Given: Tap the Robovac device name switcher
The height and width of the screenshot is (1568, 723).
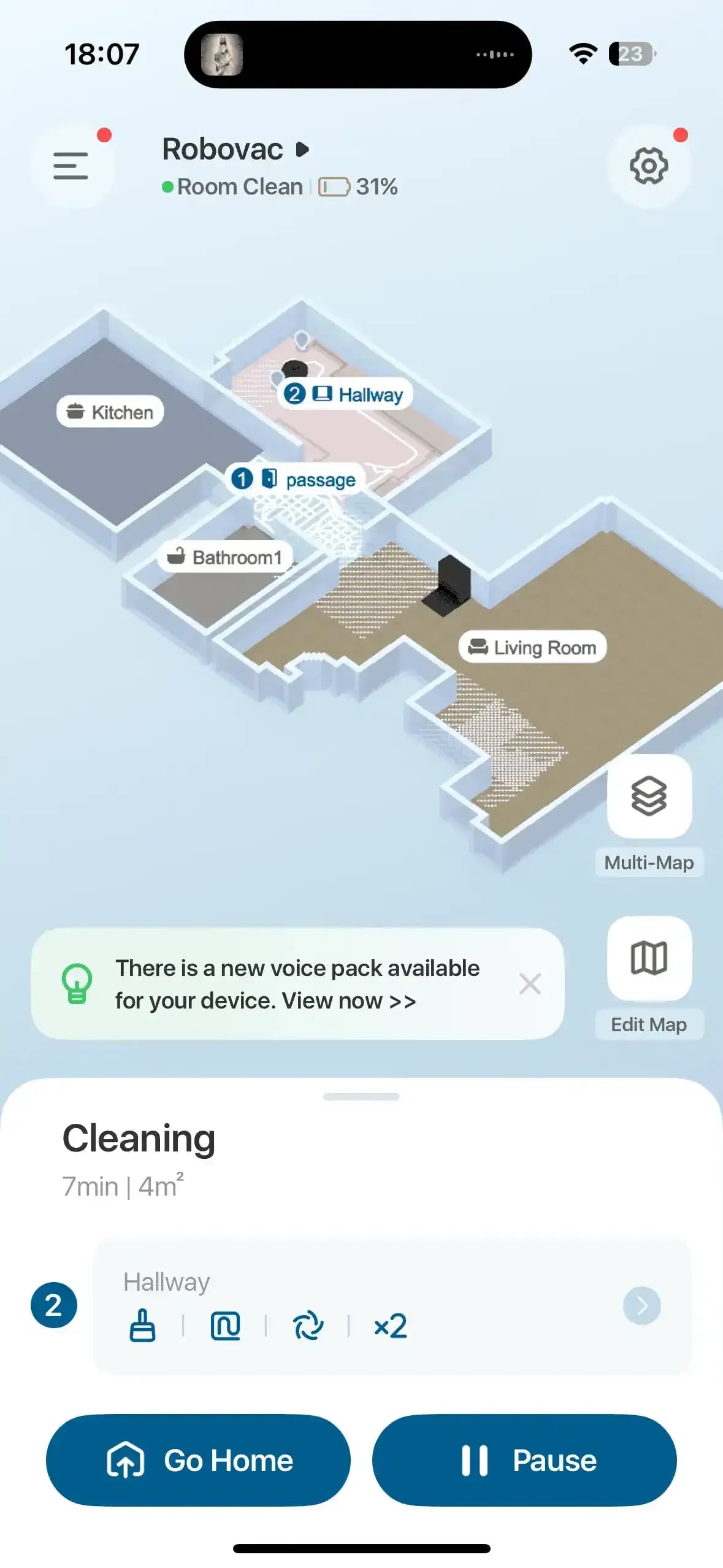Looking at the screenshot, I should (235, 149).
